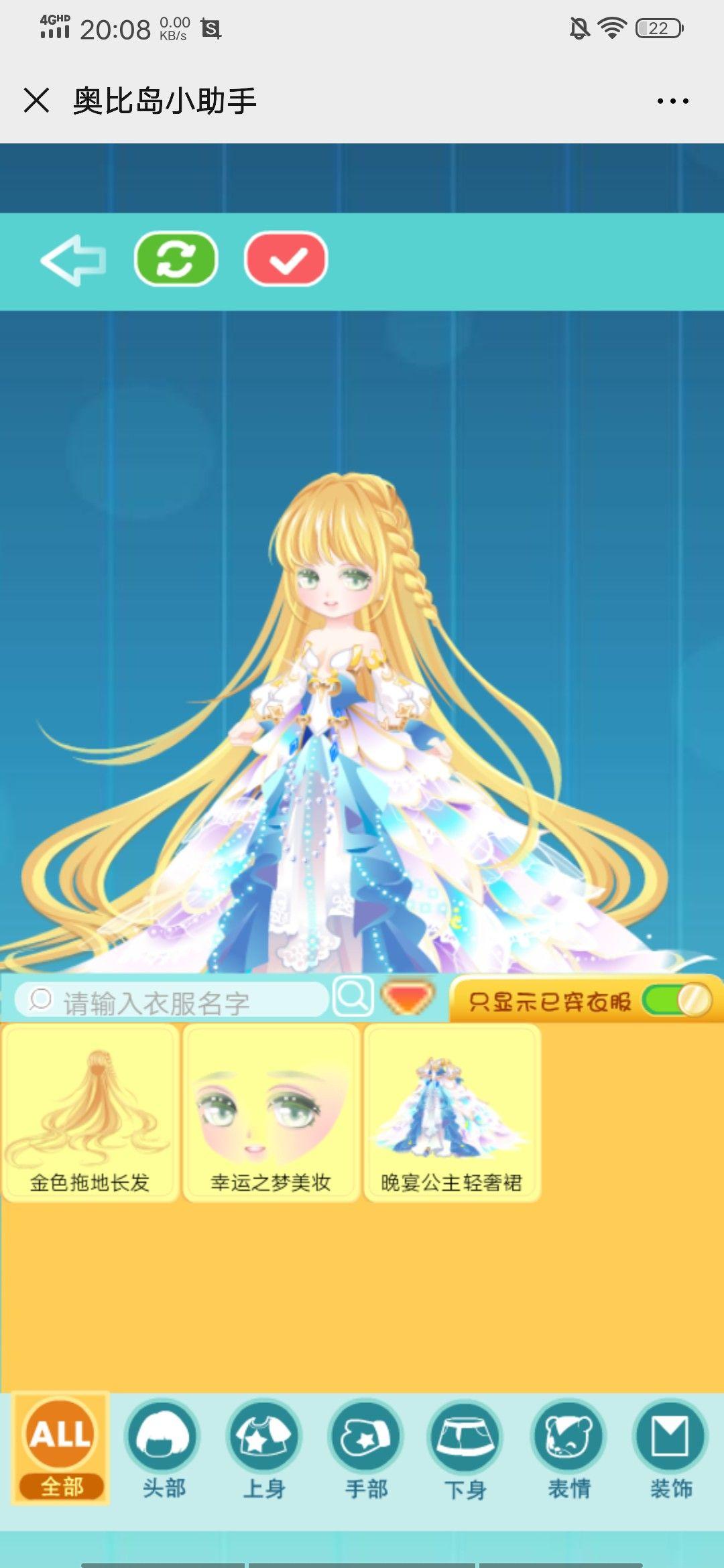Viewport: 724px width, 1568px height.
Task: Go back with the white arrow
Action: point(73,260)
